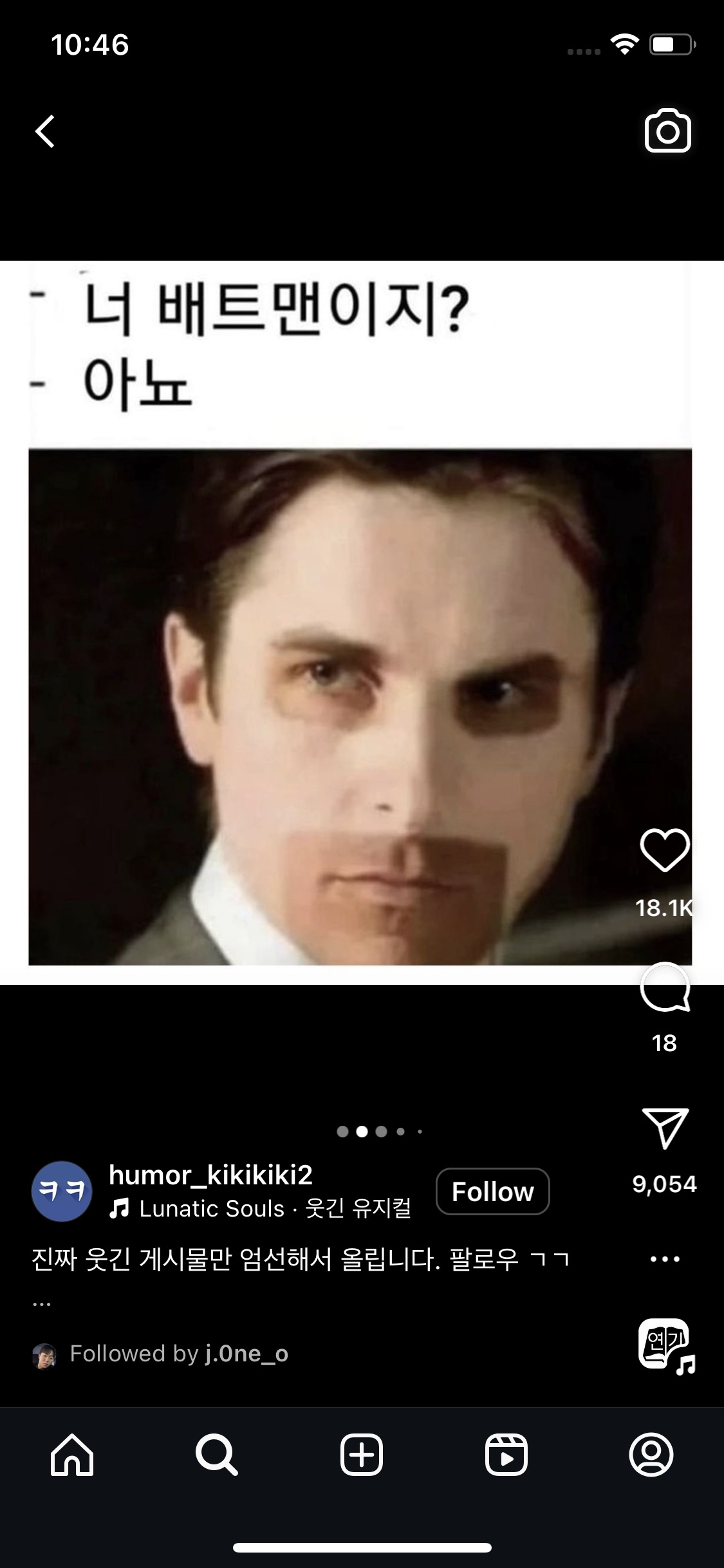Switch to the Search tab
The image size is (724, 1568).
217,1455
